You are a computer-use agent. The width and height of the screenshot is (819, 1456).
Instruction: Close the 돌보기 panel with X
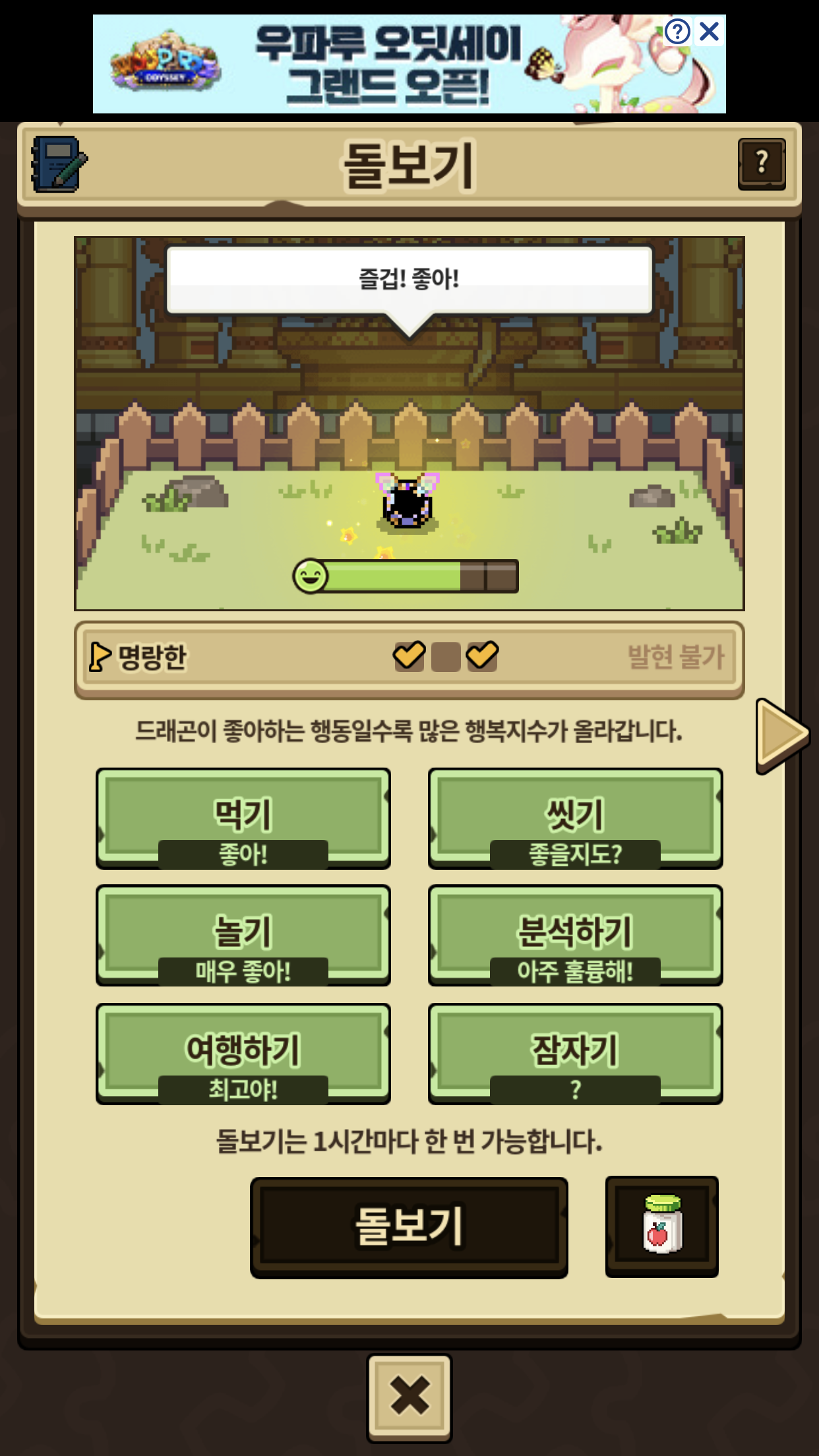point(409,1398)
